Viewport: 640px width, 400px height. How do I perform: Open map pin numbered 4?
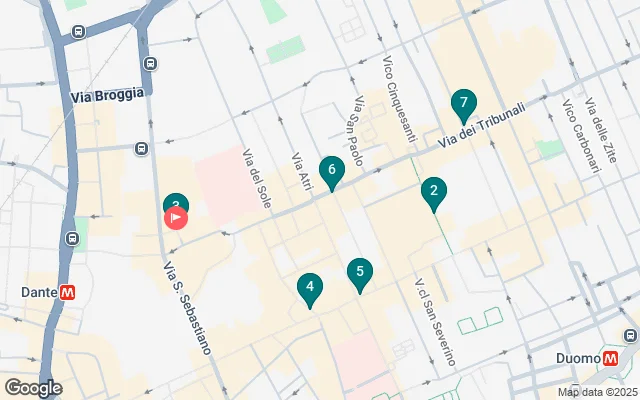click(310, 288)
